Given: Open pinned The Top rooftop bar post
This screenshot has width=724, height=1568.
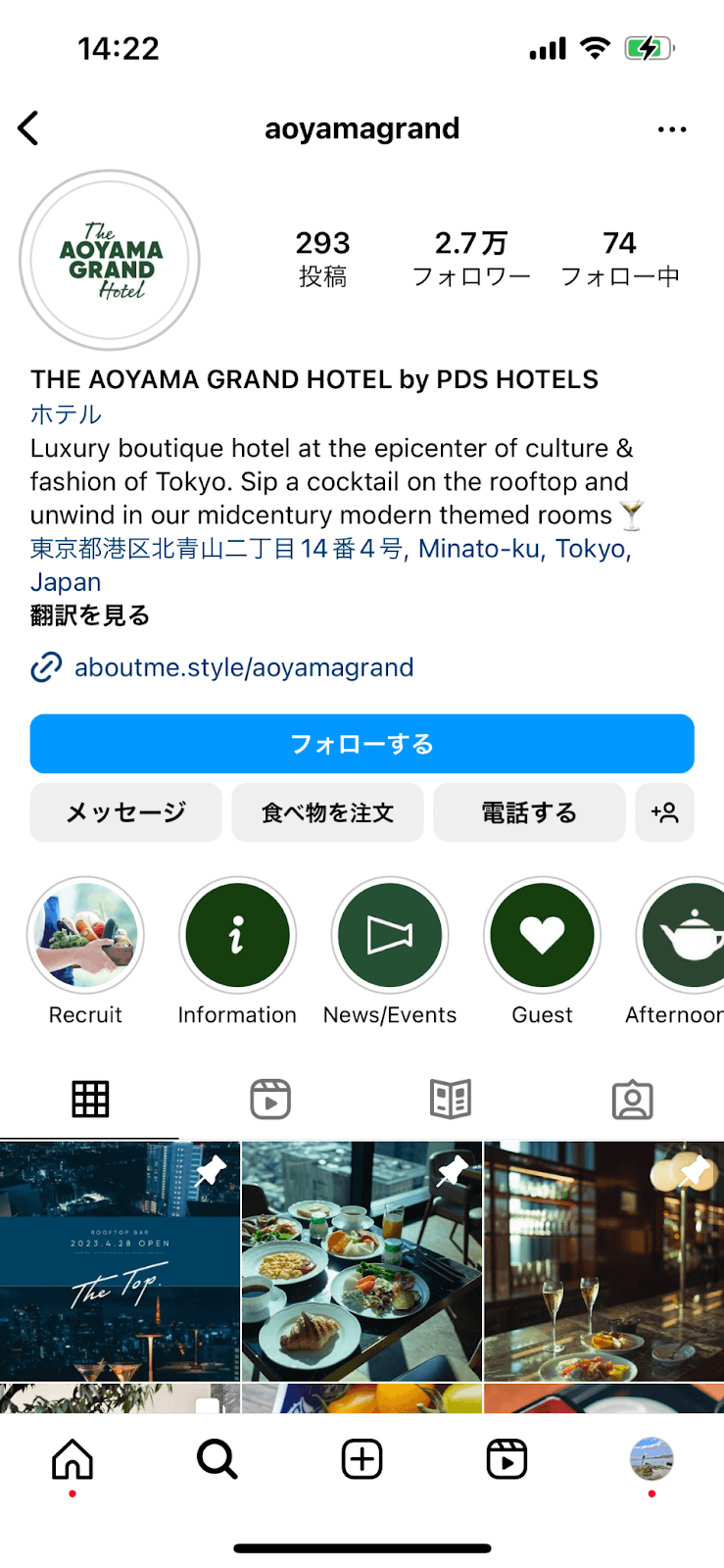Looking at the screenshot, I should point(120,1261).
